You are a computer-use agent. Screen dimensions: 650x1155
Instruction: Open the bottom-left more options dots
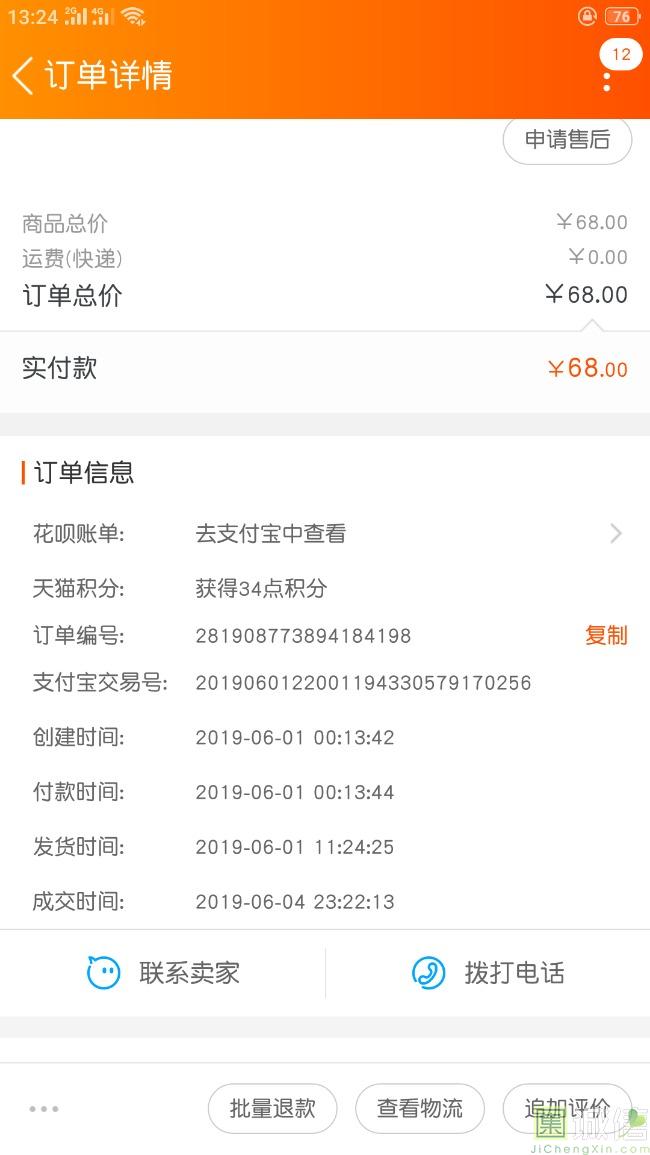coord(44,1108)
